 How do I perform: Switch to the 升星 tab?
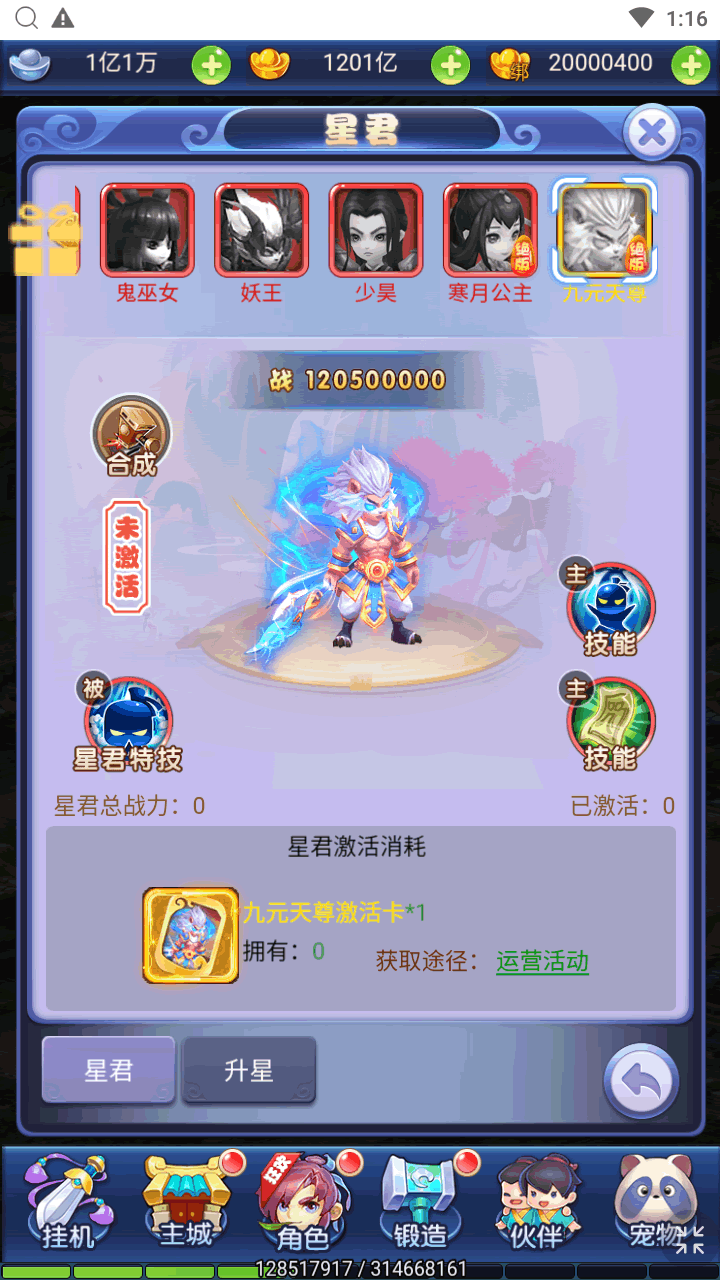point(249,1070)
